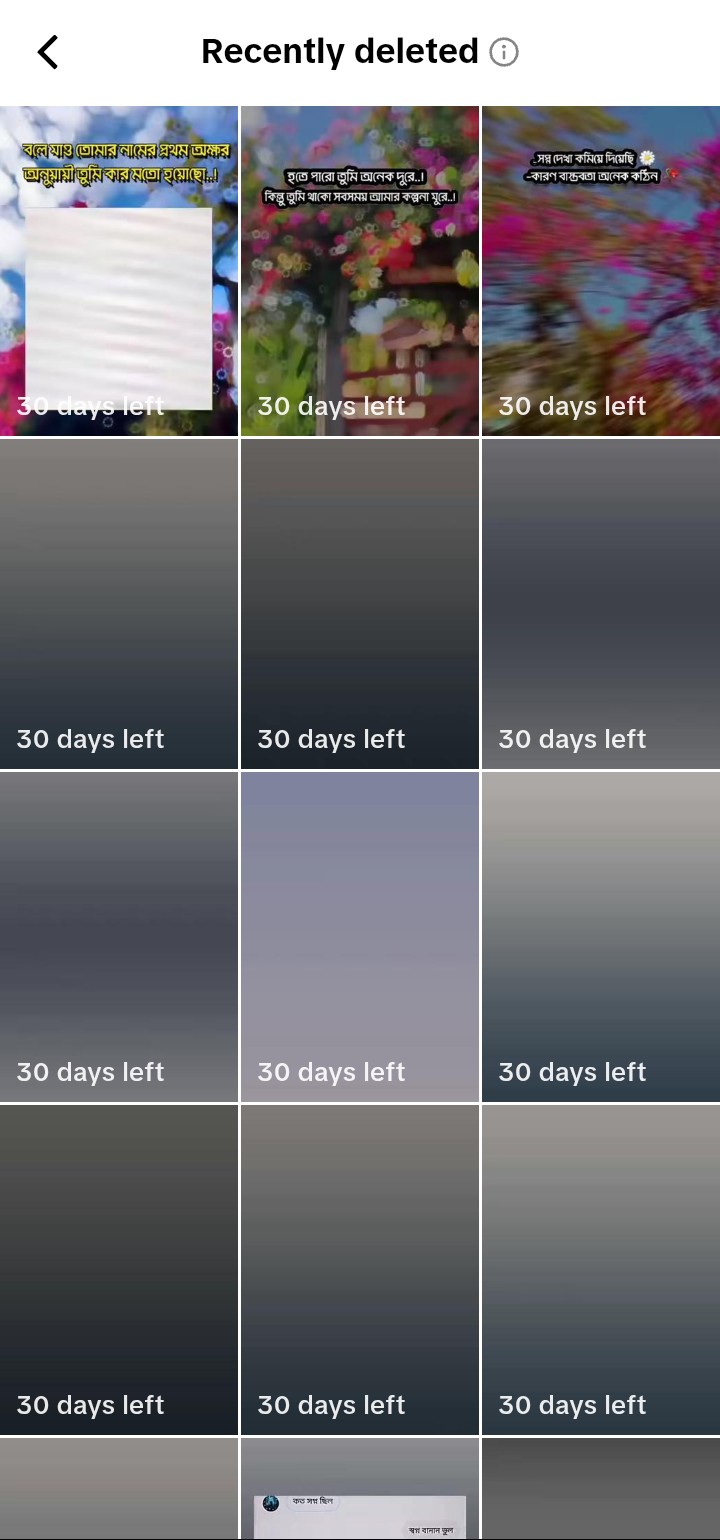Open the lavender-purple deleted video tile
The height and width of the screenshot is (1540, 720).
pos(360,936)
